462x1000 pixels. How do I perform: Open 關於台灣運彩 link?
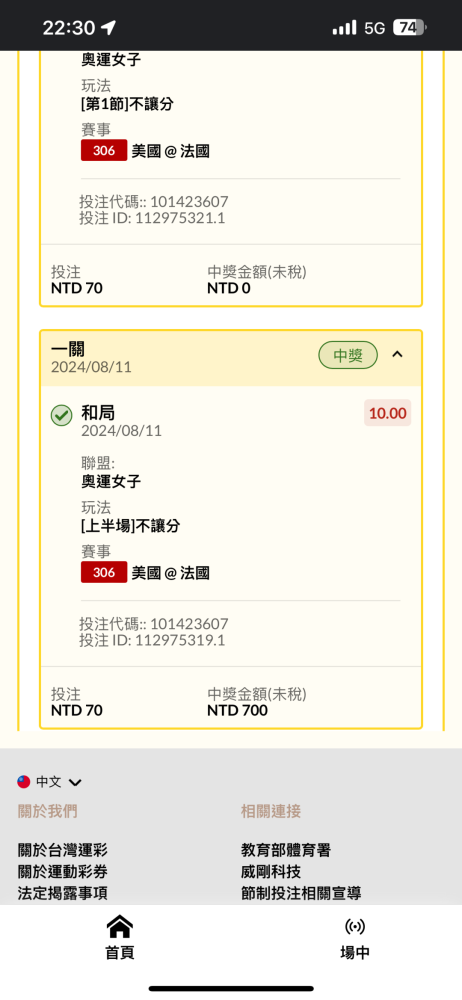[x=63, y=849]
